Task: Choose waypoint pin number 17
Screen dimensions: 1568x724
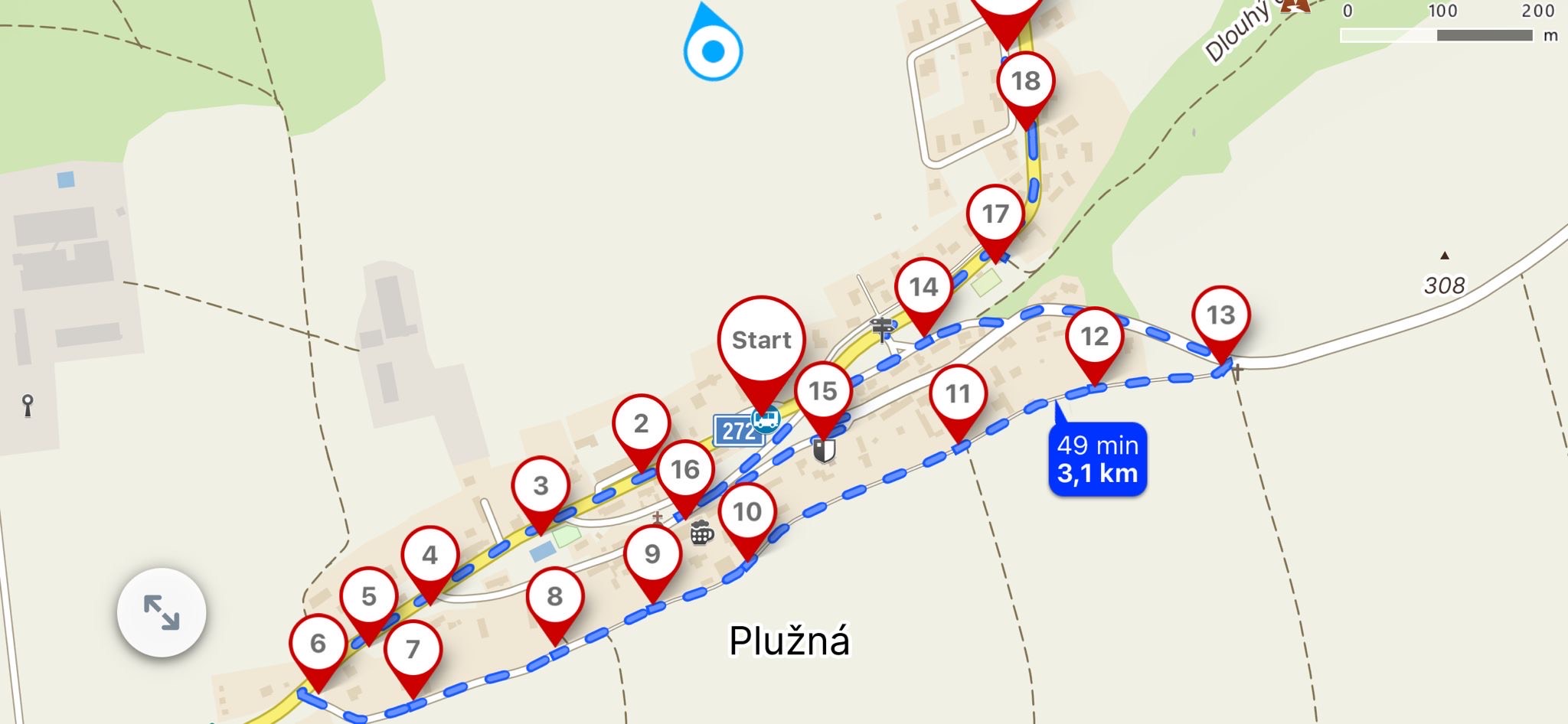Action: 995,214
